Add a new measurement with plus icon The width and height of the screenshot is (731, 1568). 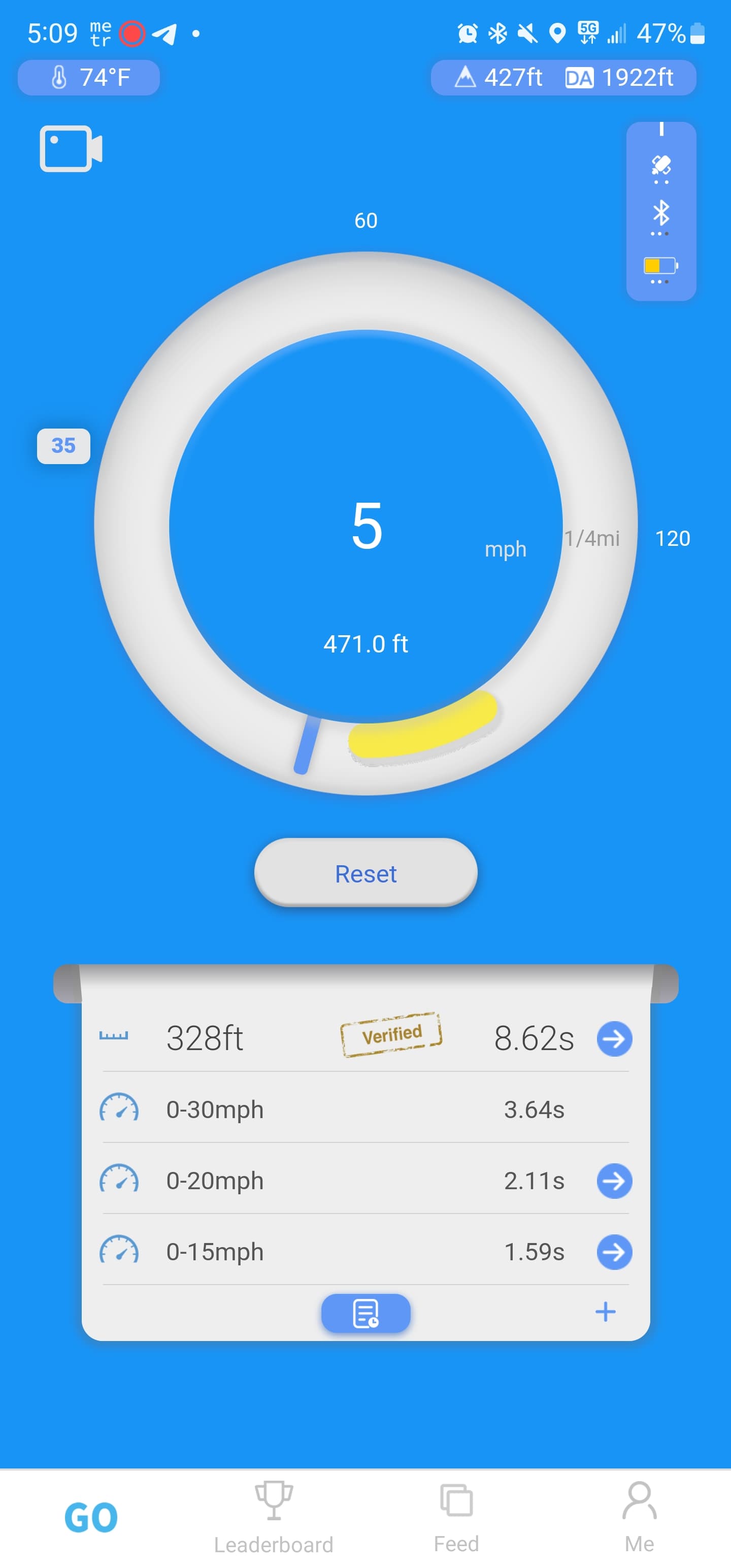605,1311
